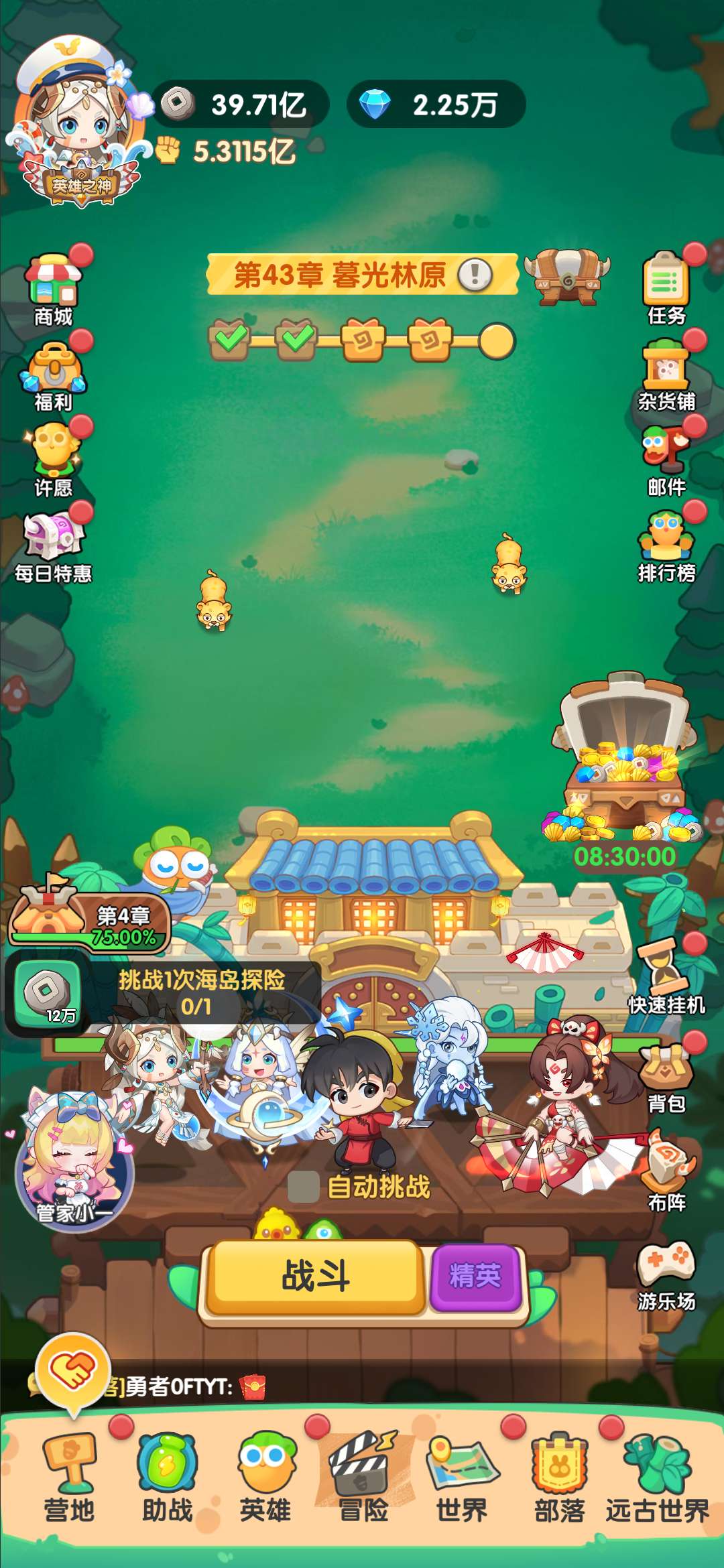Open the 福利 welfare menu
724x1568 pixels.
pos(53,375)
